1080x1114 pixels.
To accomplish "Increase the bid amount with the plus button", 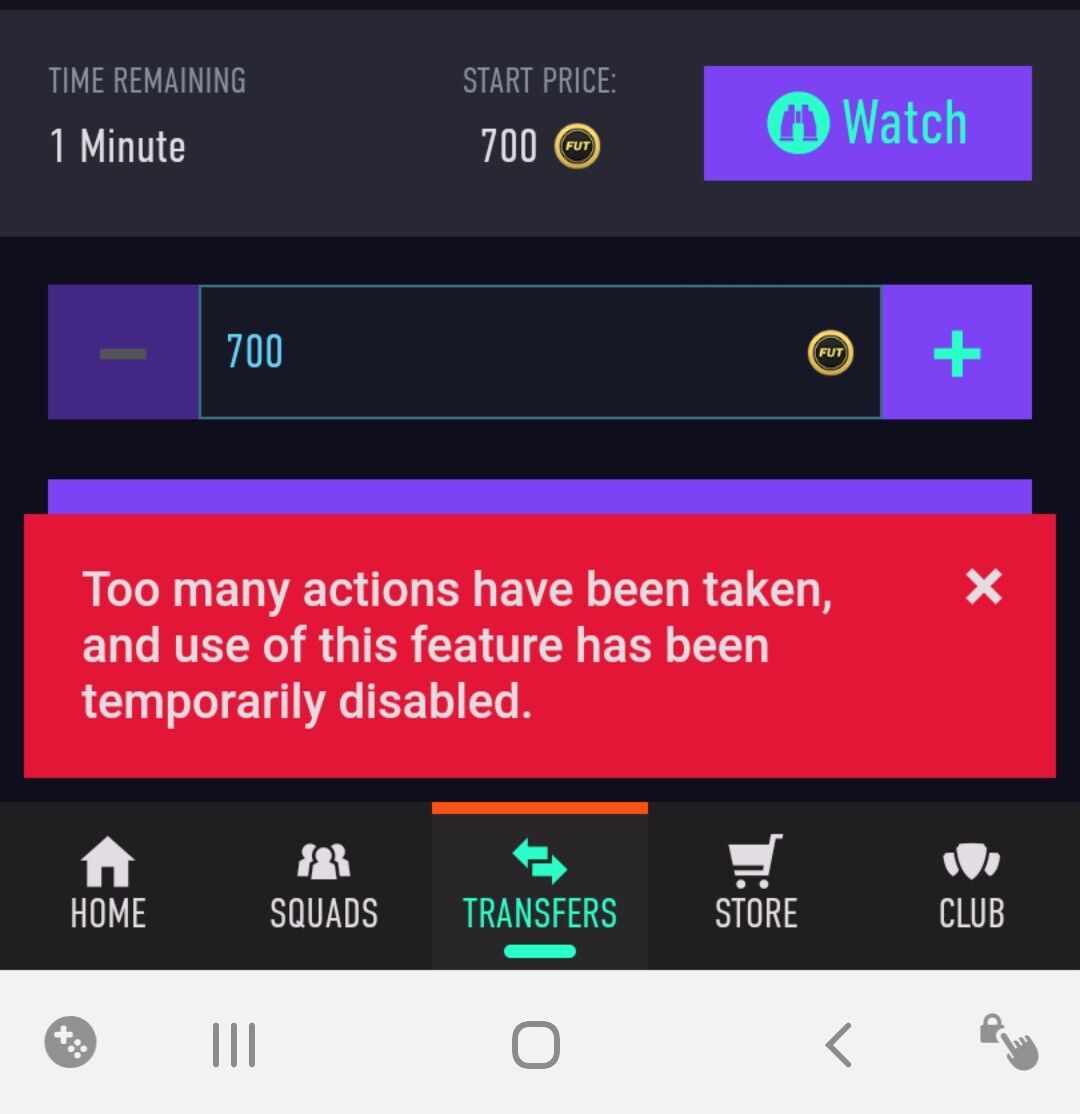I will tap(956, 352).
